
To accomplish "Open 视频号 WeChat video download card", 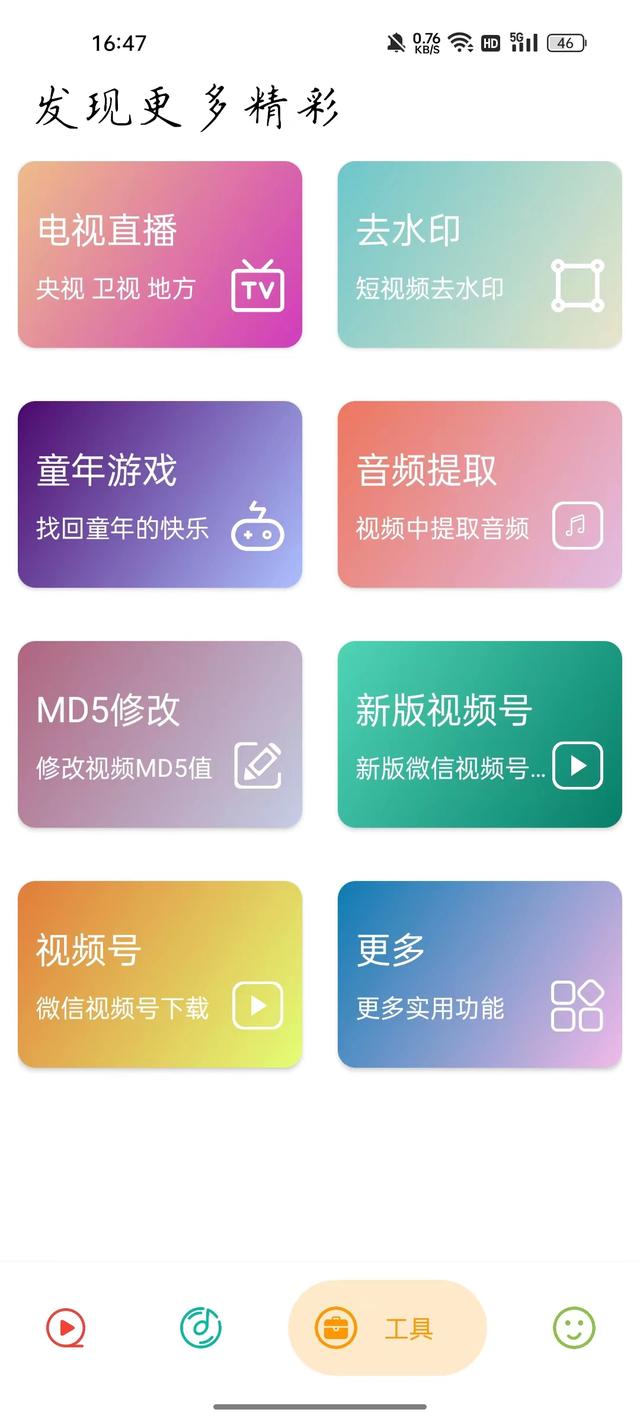I will (x=160, y=975).
